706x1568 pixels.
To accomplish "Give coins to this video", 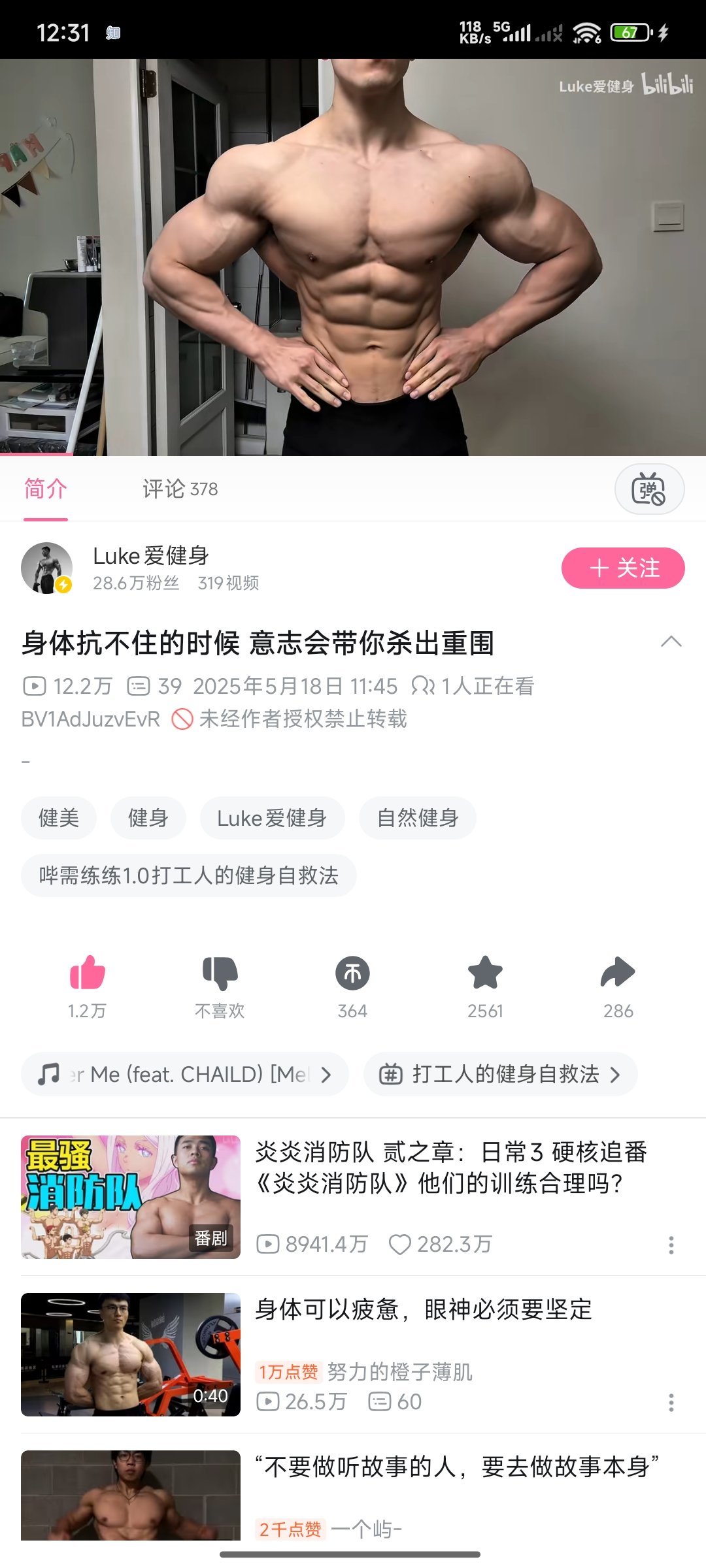I will 352,973.
